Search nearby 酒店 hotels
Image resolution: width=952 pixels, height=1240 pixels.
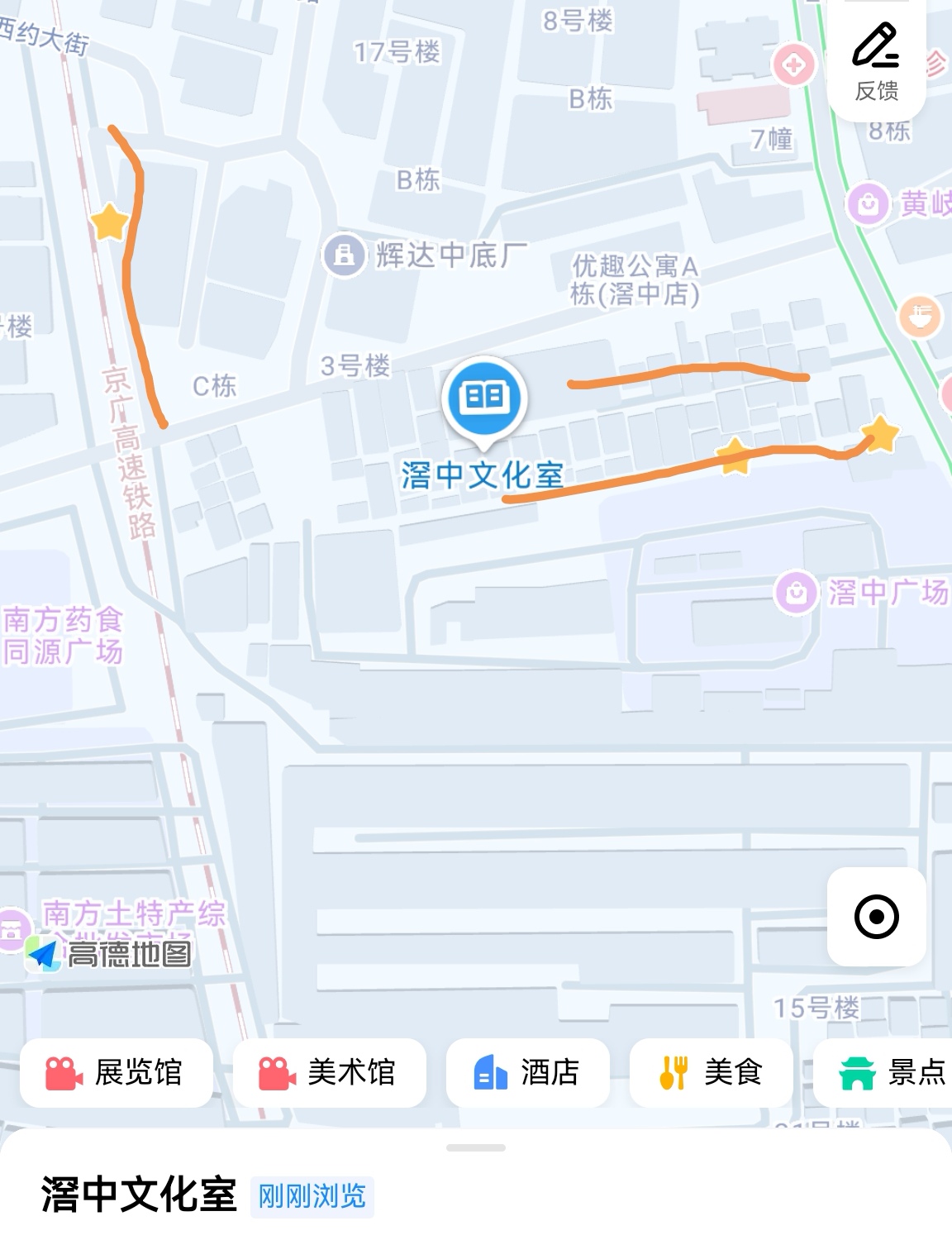(x=527, y=1072)
